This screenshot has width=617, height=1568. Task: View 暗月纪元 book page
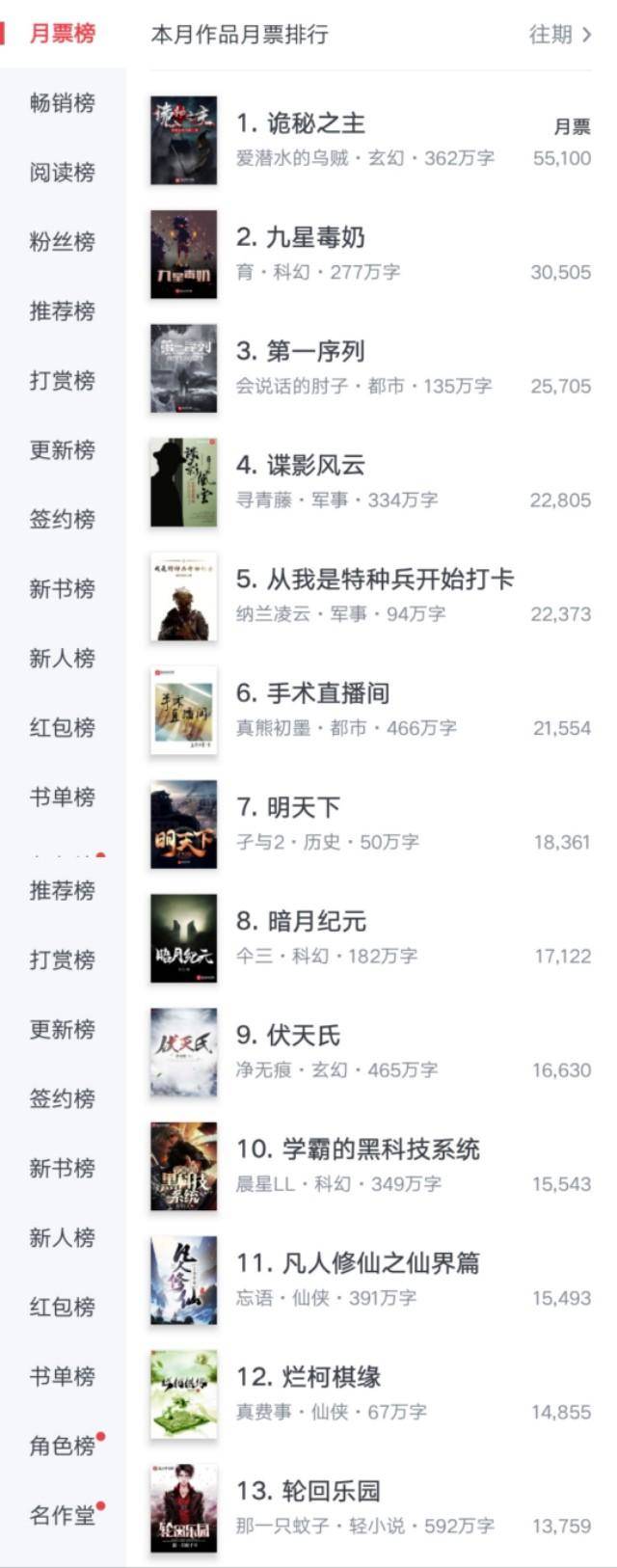301,921
